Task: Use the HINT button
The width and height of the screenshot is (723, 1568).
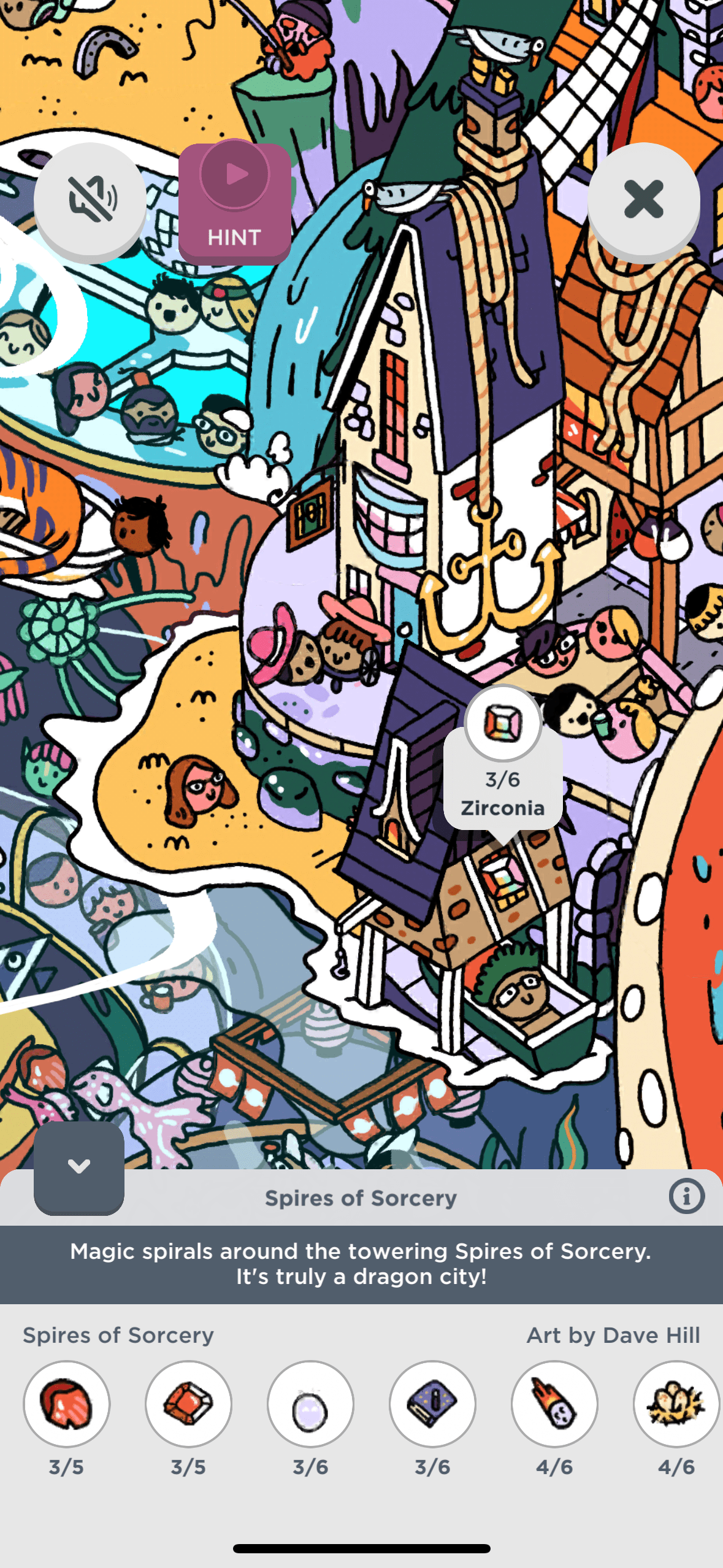Action: click(235, 203)
